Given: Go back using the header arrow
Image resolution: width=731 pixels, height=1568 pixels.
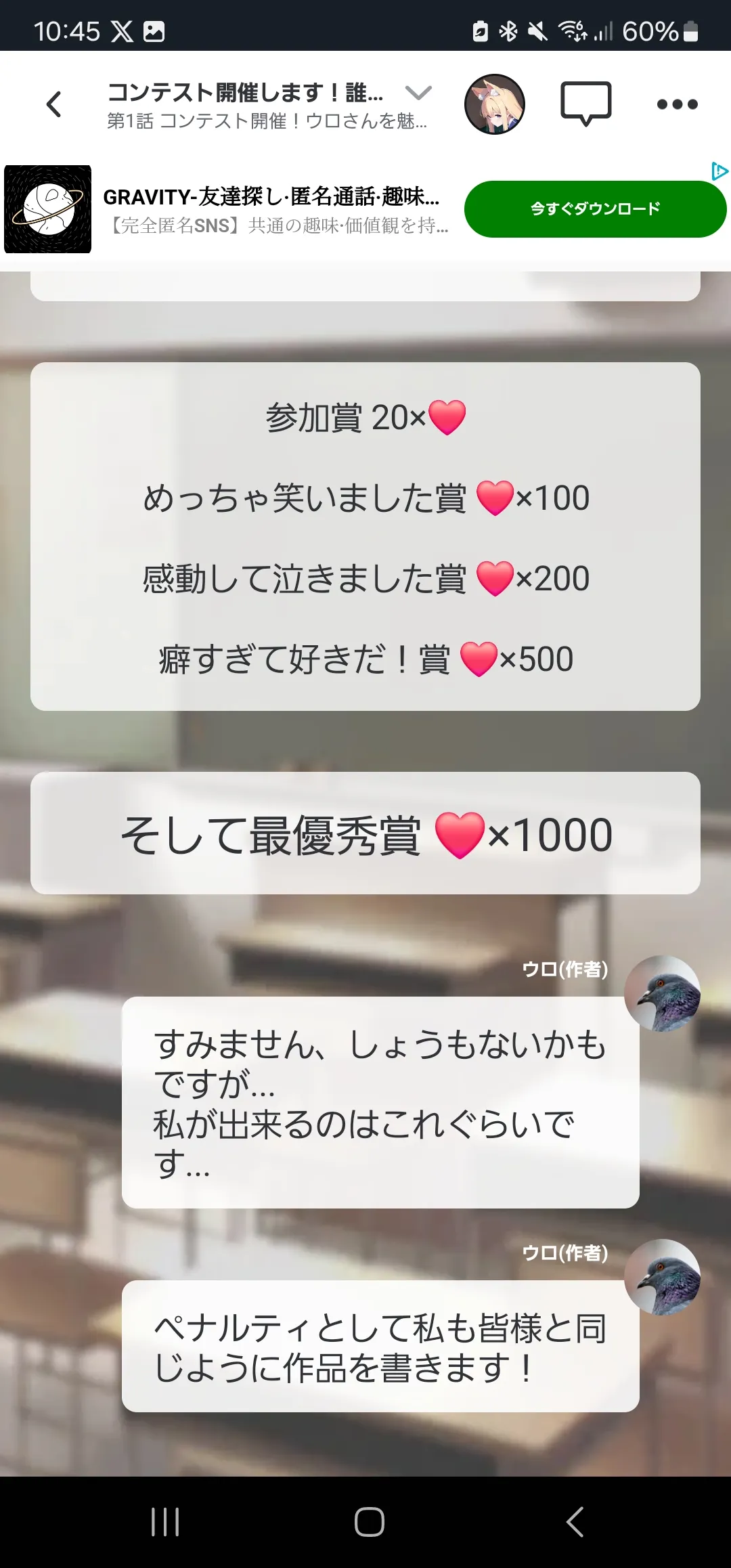Looking at the screenshot, I should (54, 104).
